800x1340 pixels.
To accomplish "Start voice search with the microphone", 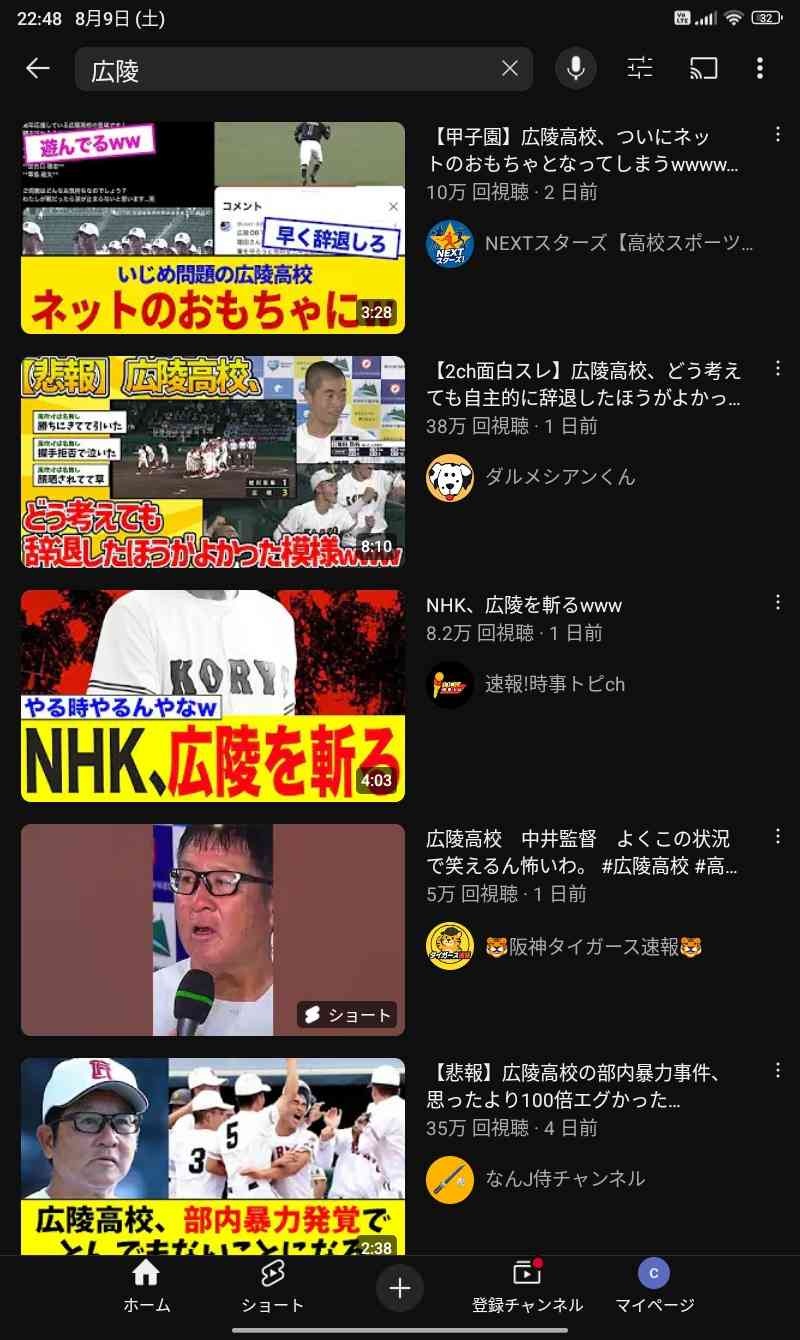I will [x=576, y=68].
